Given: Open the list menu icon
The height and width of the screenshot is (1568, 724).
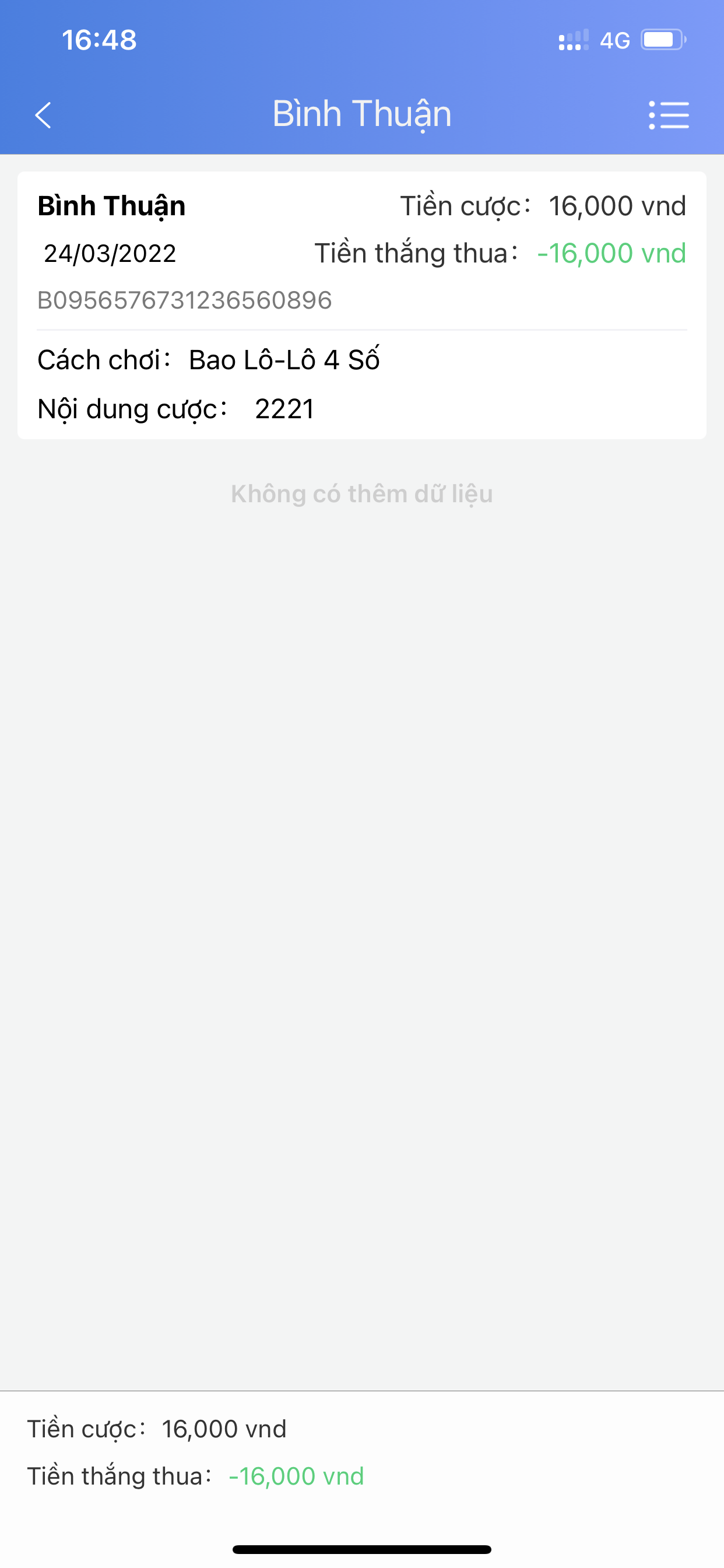Looking at the screenshot, I should coord(669,115).
